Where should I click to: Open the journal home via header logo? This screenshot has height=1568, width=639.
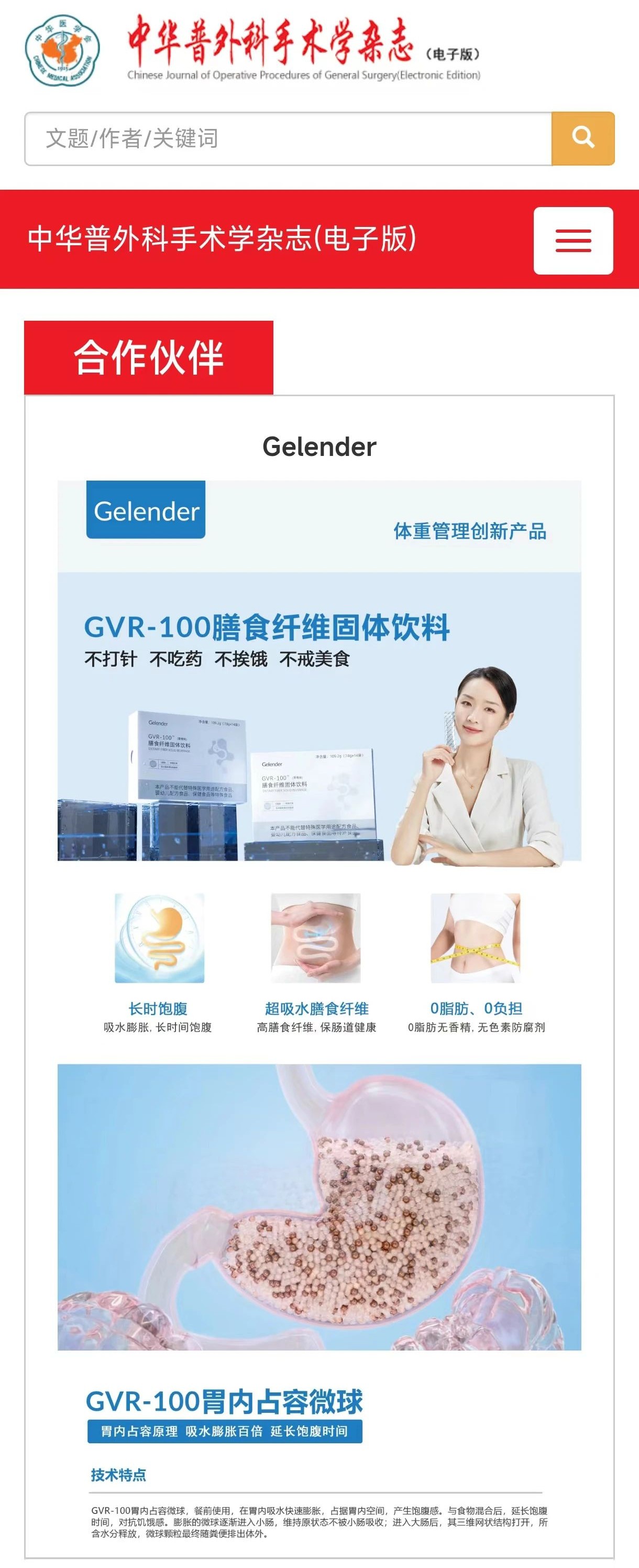[x=252, y=49]
